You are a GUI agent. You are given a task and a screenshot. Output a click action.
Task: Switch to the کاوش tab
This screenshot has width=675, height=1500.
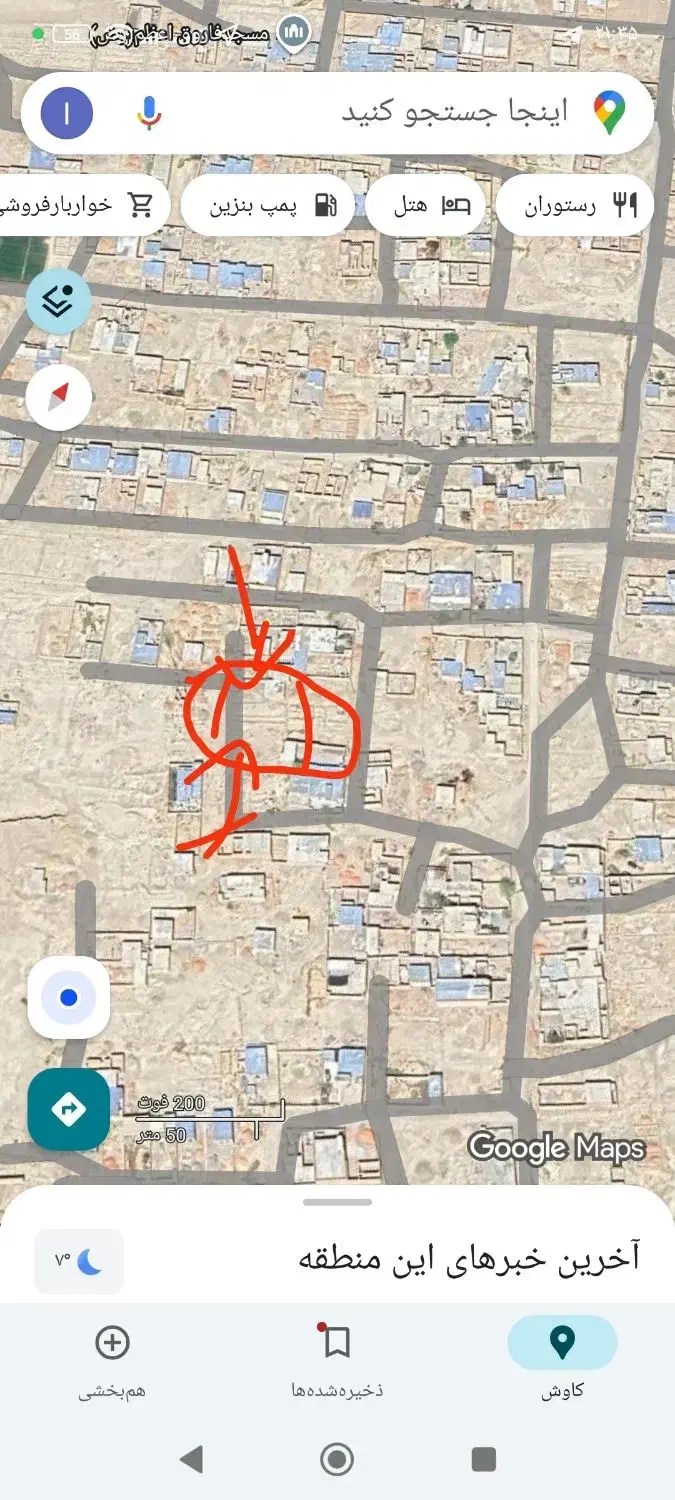pyautogui.click(x=562, y=1357)
